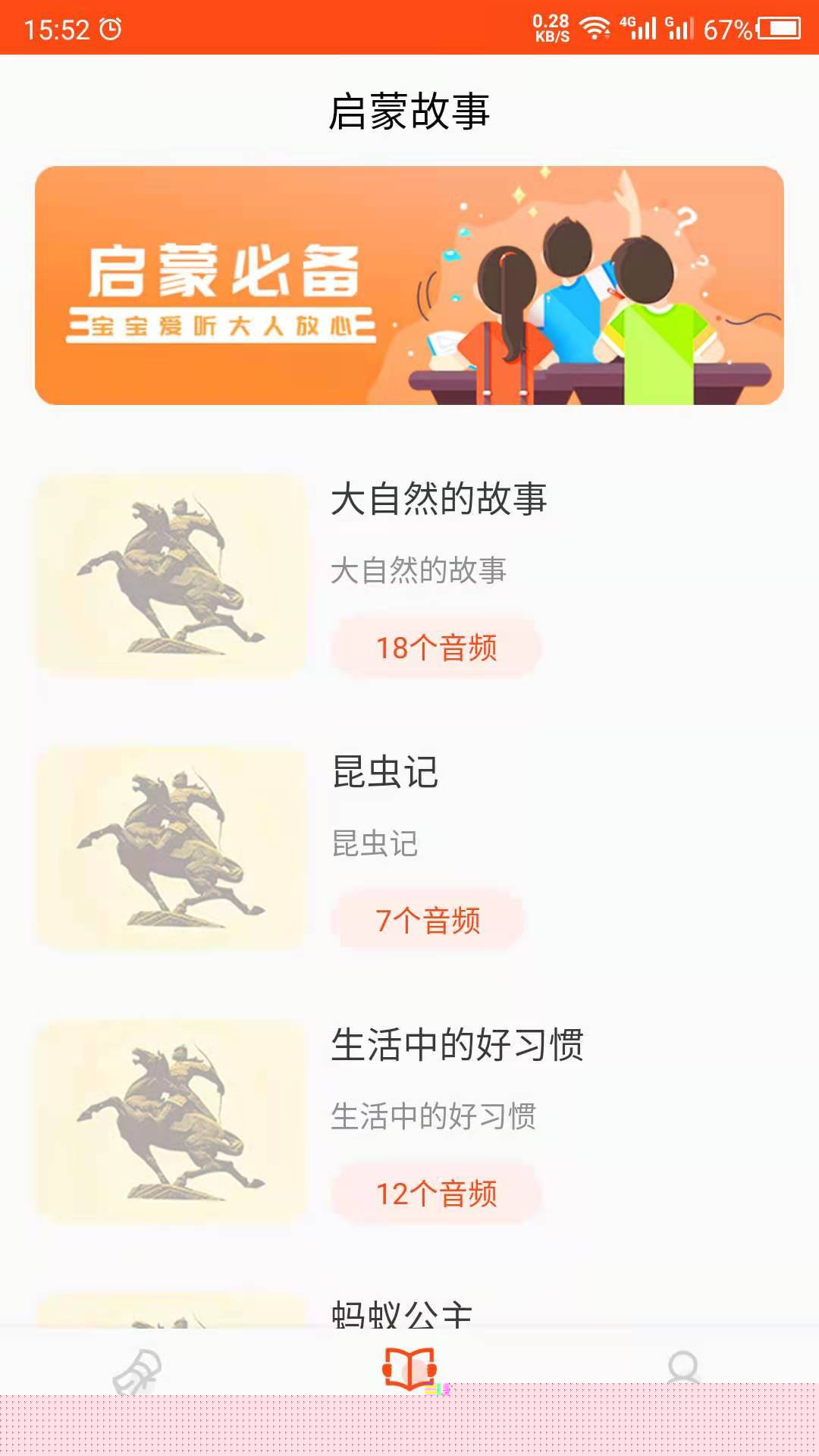Open the 启蒙必备 banner
The width and height of the screenshot is (819, 1456).
409,285
